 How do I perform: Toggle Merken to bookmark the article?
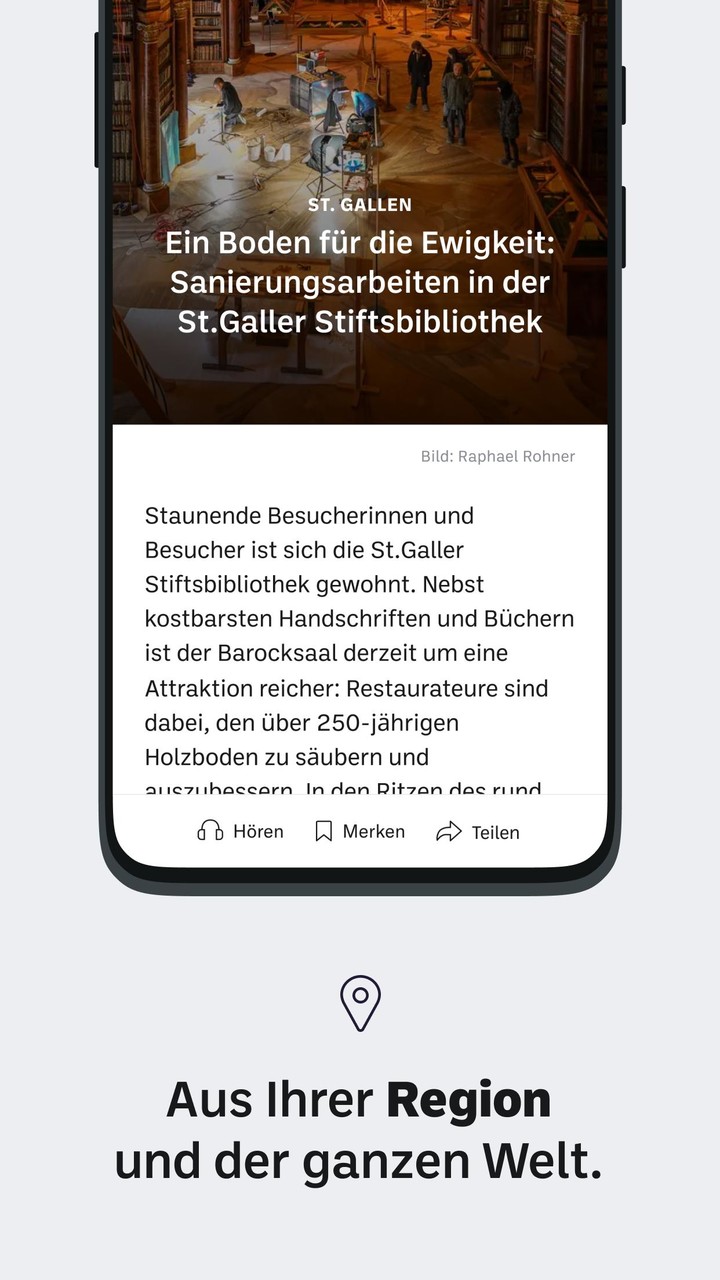pyautogui.click(x=358, y=831)
